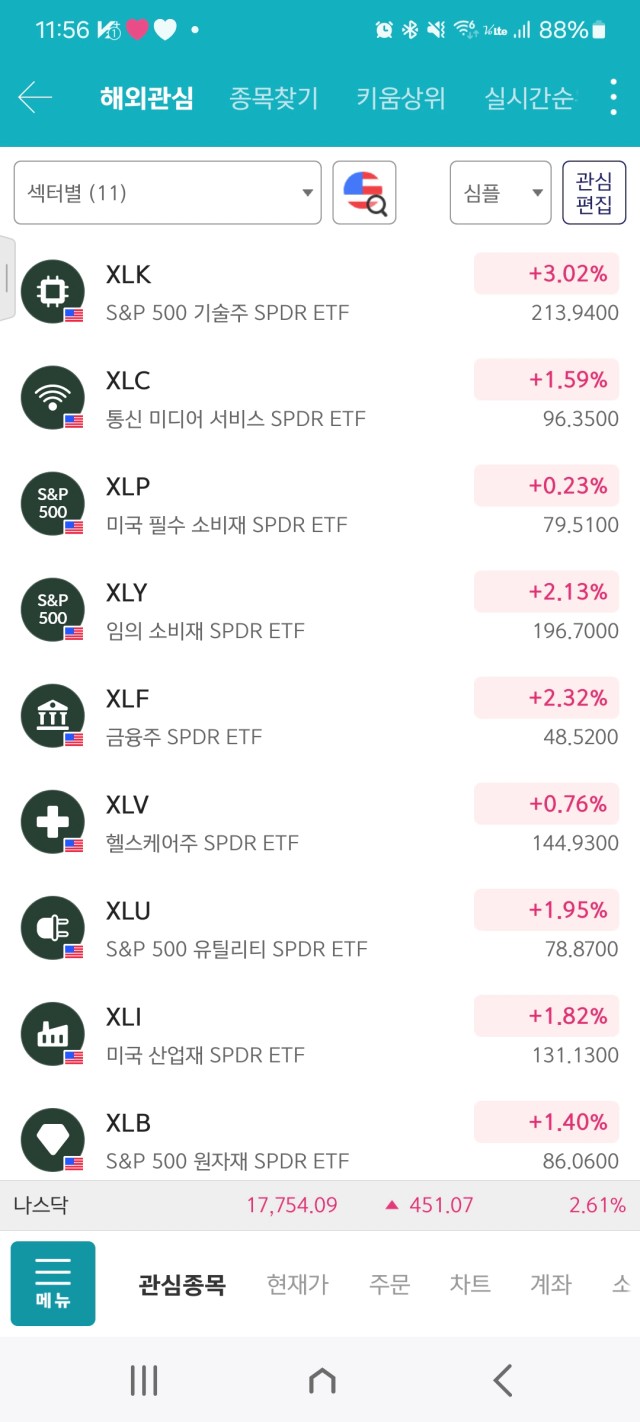640x1422 pixels.
Task: Switch to the 계좌 tab
Action: pos(551,1285)
